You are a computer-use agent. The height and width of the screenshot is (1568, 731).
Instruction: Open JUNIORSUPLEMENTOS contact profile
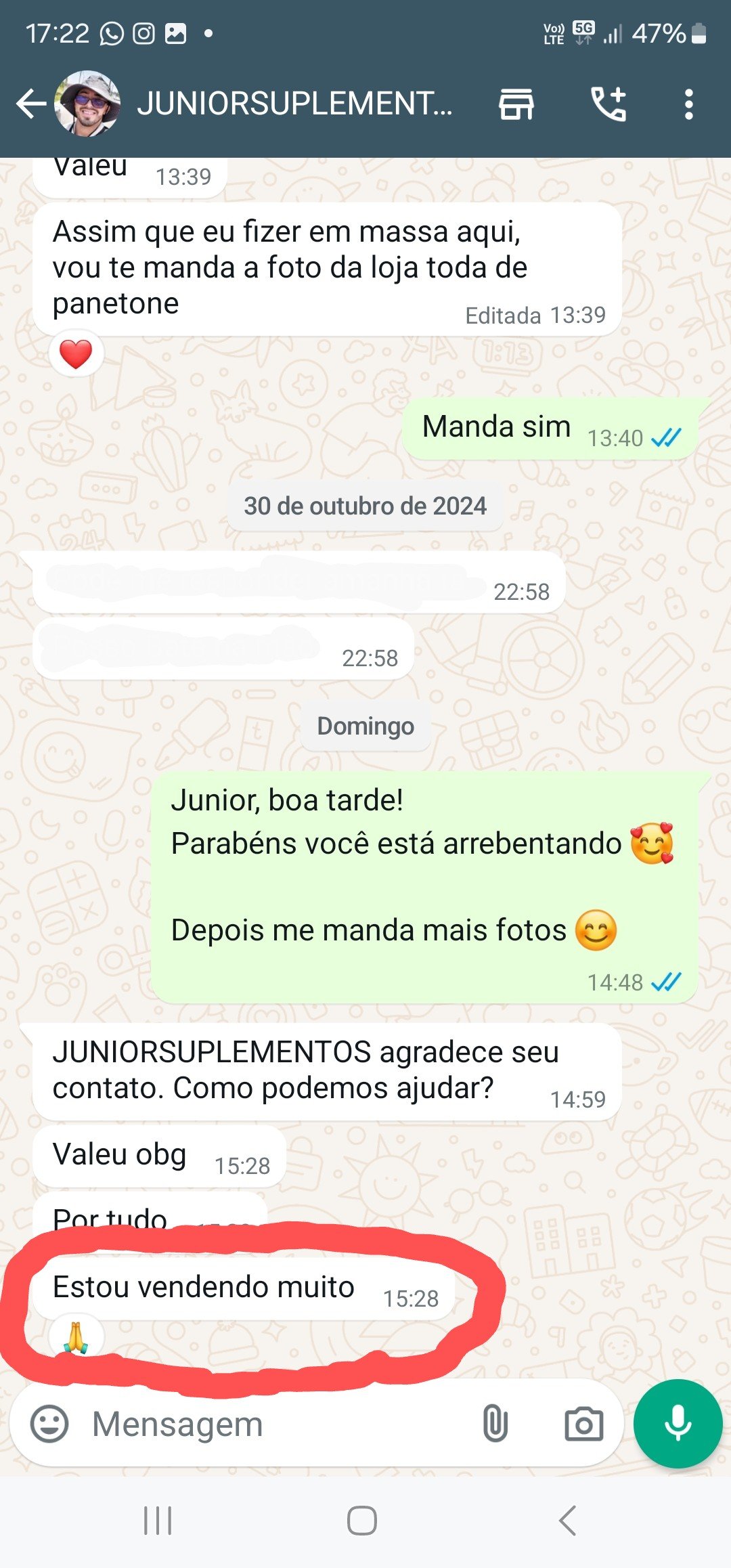[x=294, y=104]
